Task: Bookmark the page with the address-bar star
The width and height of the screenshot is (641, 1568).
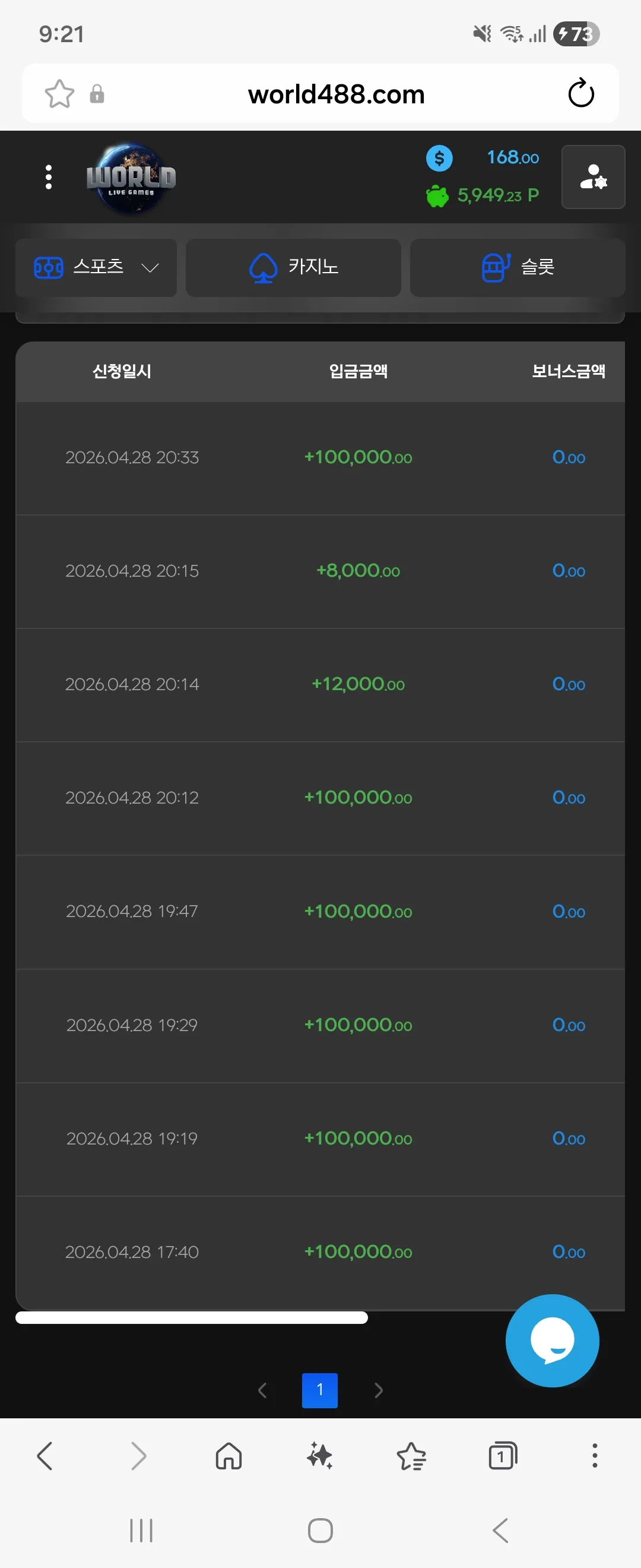Action: 59,94
